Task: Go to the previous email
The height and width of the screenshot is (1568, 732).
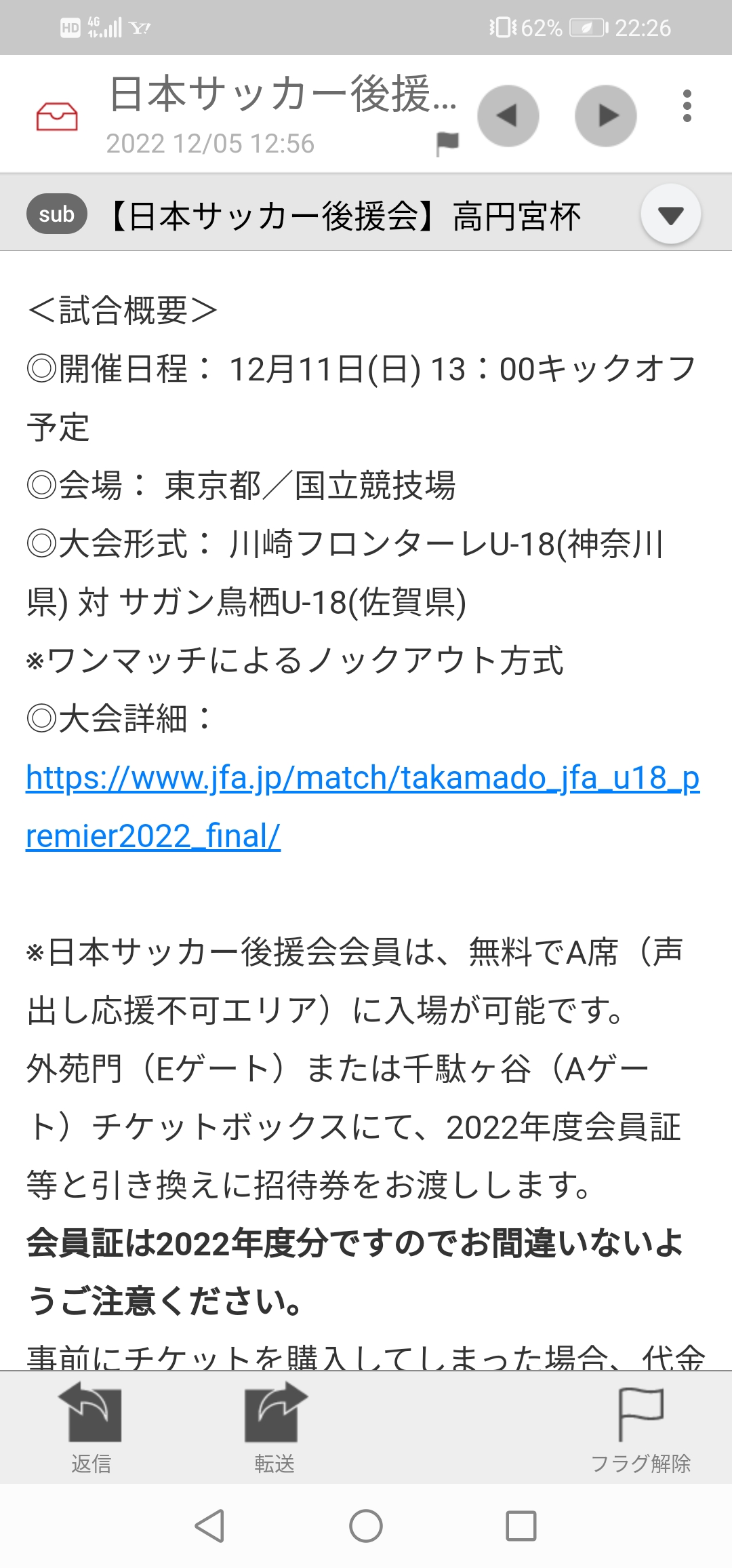Action: click(508, 116)
